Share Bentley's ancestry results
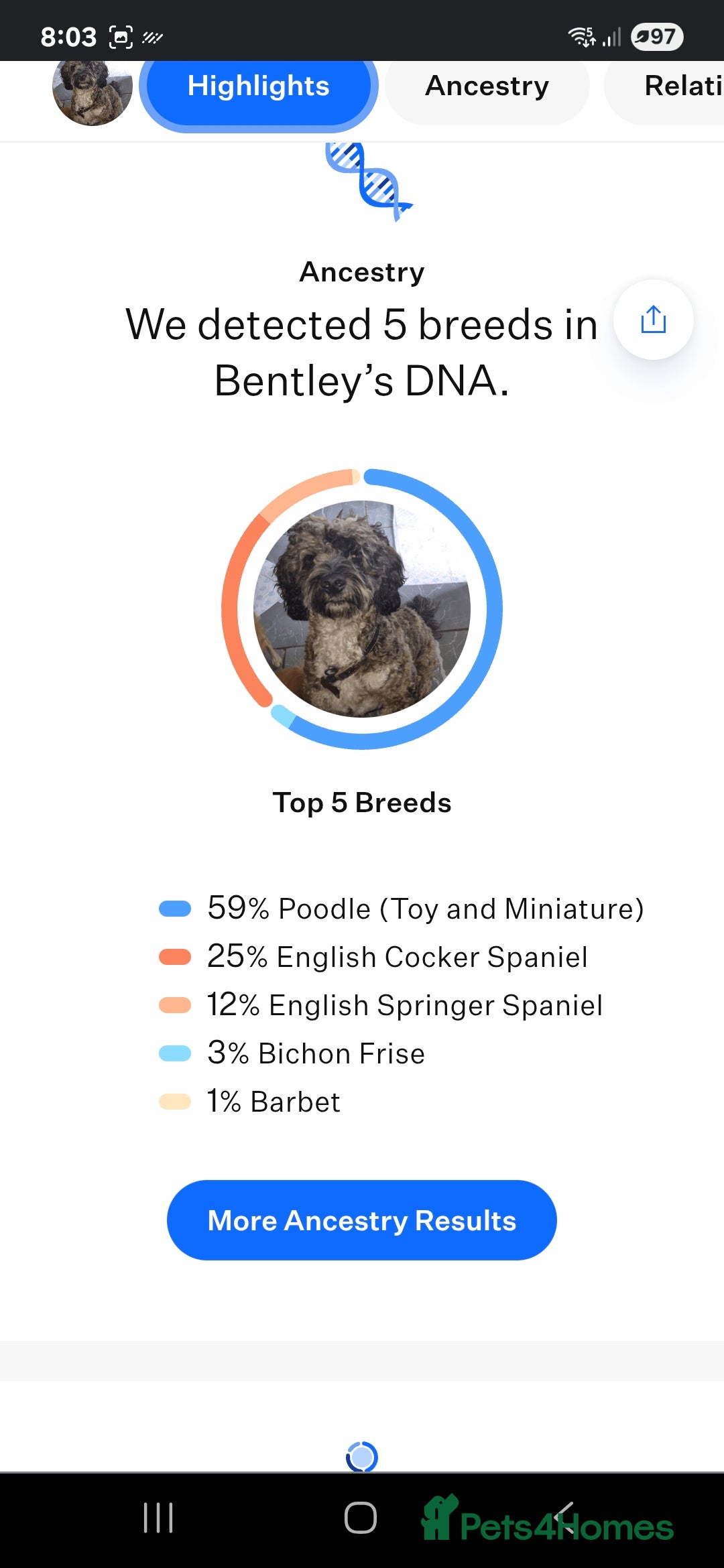This screenshot has width=724, height=1568. (x=653, y=320)
